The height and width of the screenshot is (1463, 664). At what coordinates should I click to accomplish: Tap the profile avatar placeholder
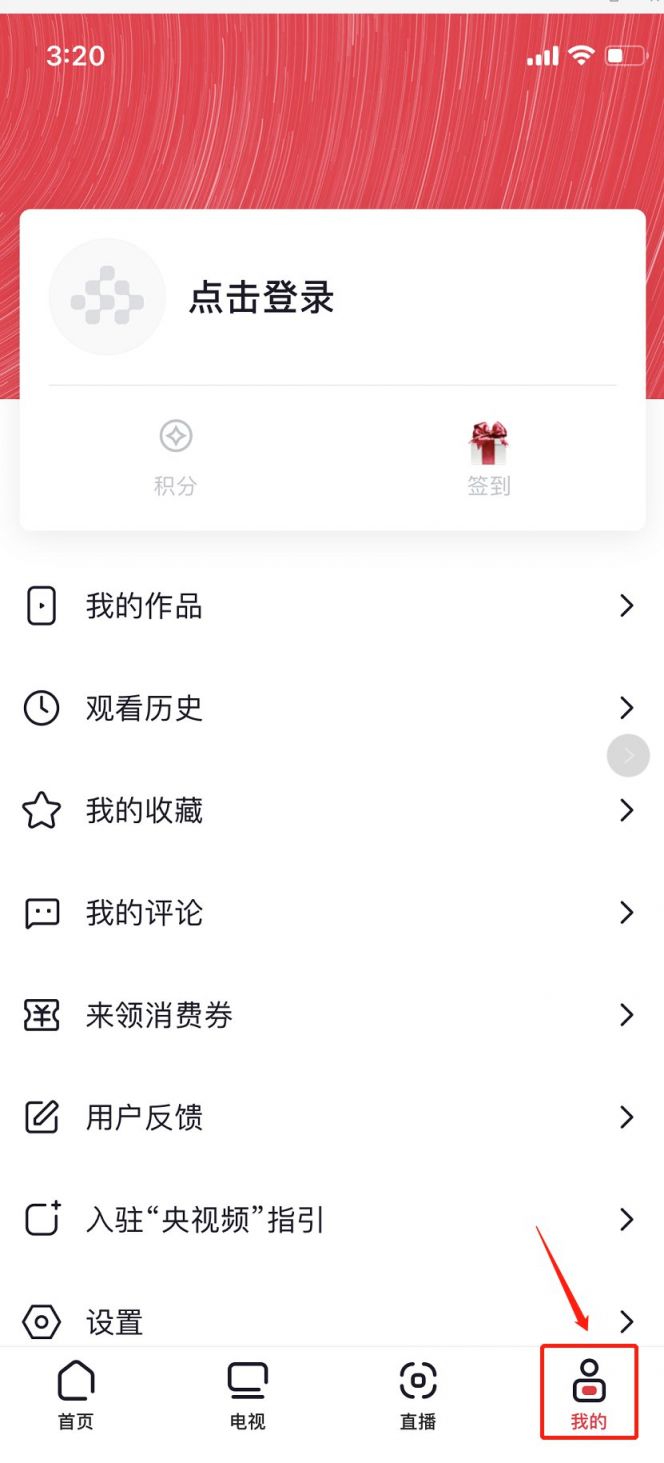107,296
